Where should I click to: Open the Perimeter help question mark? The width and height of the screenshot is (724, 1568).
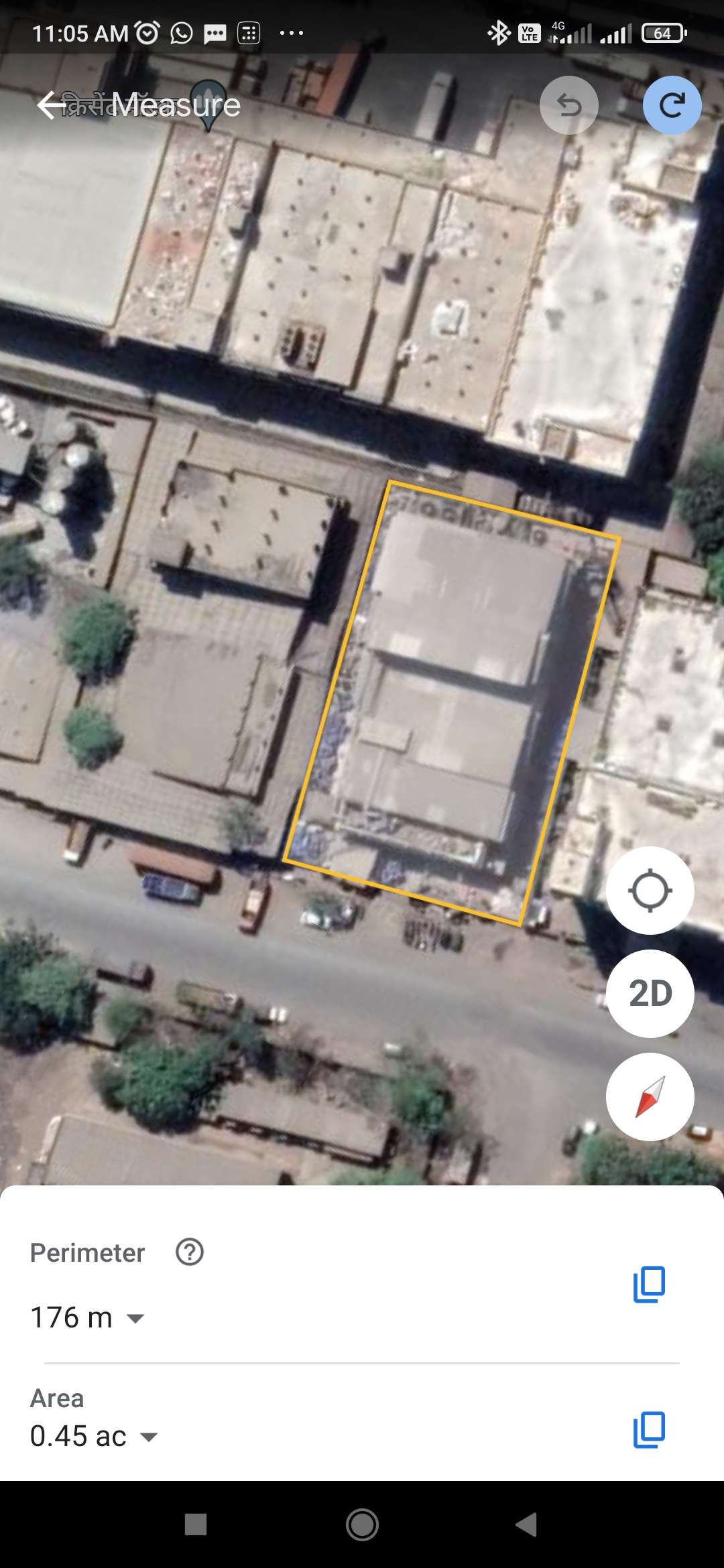click(x=190, y=1252)
